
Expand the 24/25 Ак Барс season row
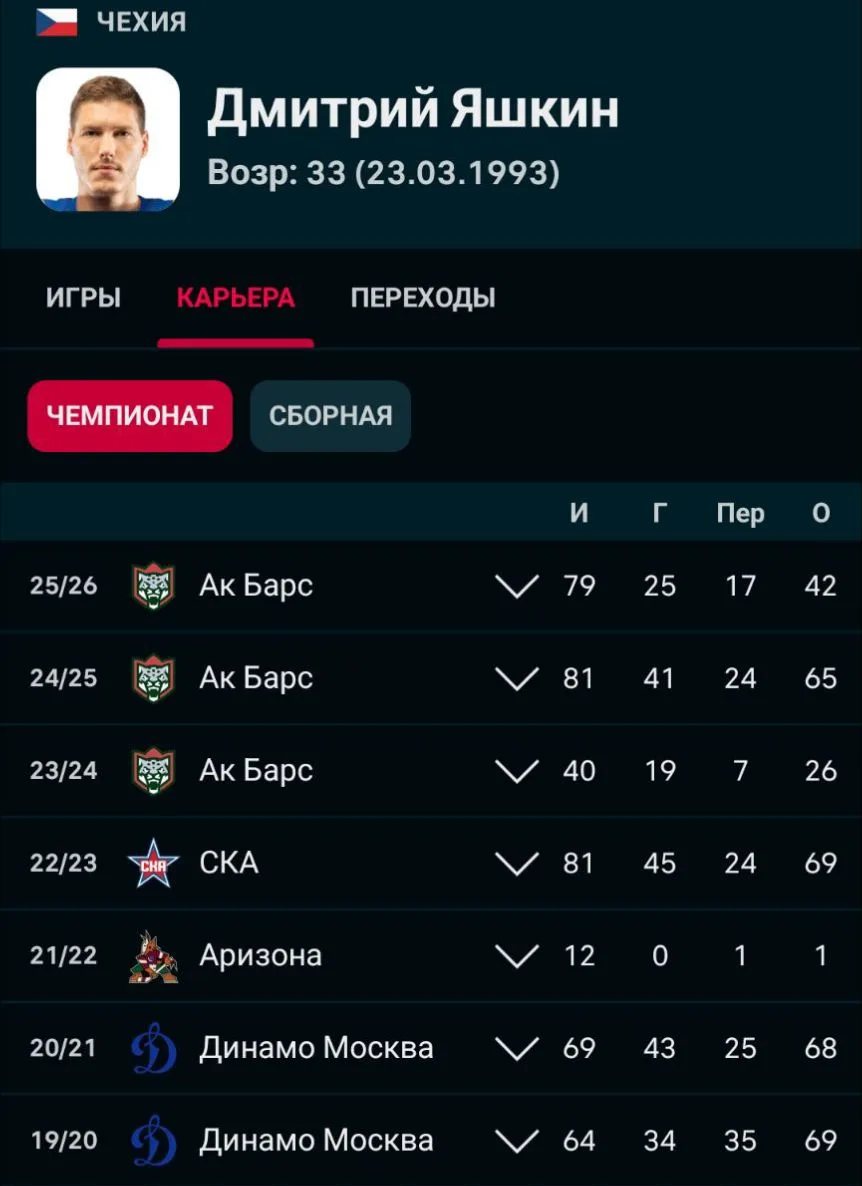(x=516, y=678)
